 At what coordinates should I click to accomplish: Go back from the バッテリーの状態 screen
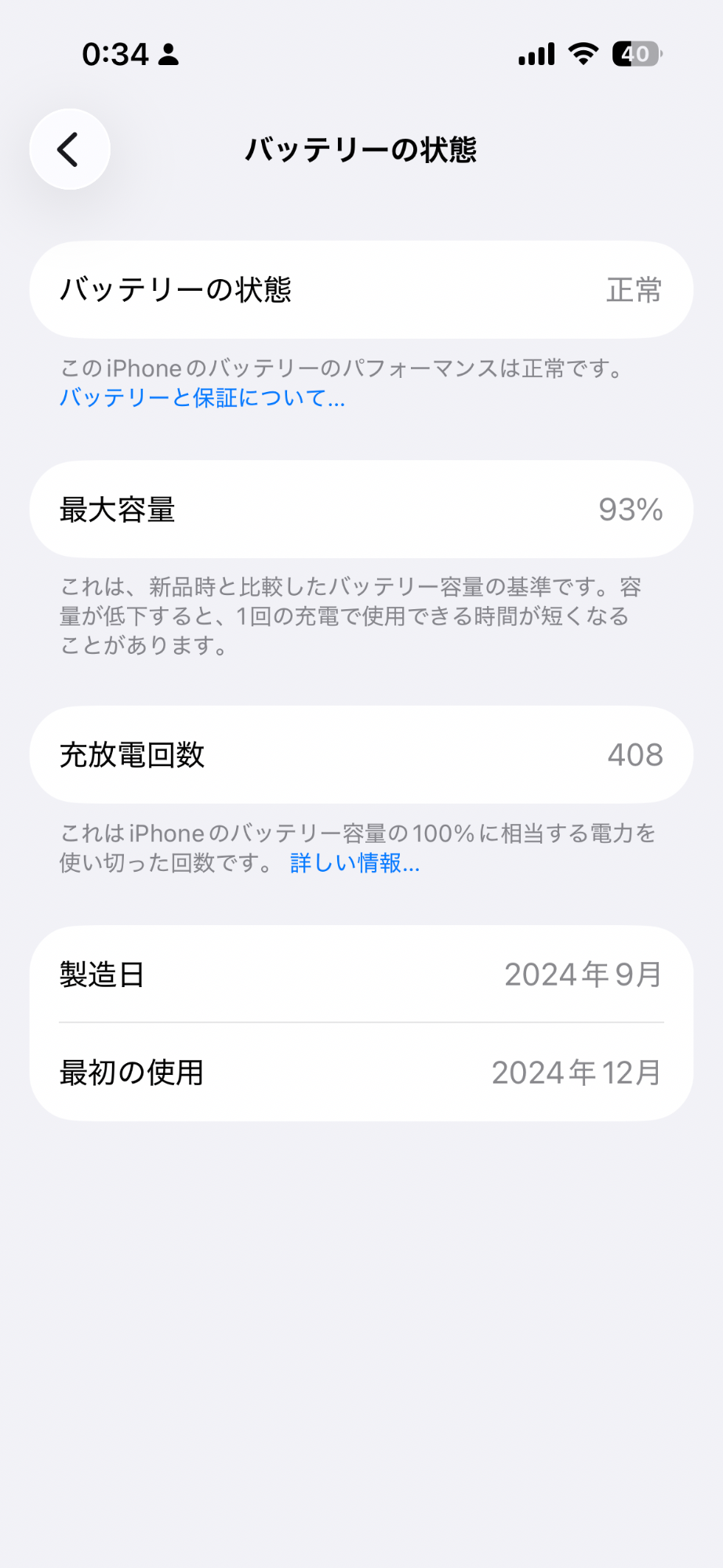(x=70, y=149)
